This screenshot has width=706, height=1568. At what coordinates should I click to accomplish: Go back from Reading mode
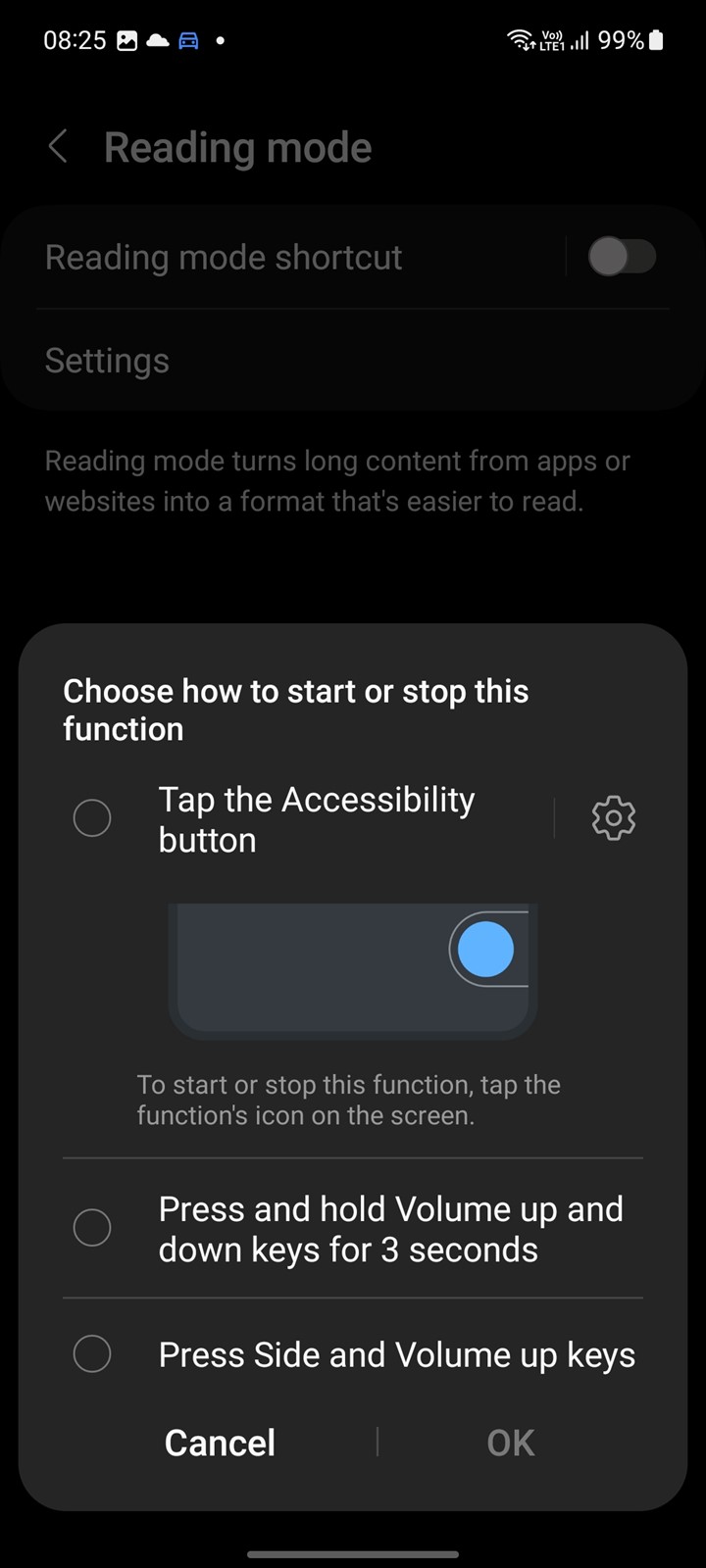coord(58,148)
